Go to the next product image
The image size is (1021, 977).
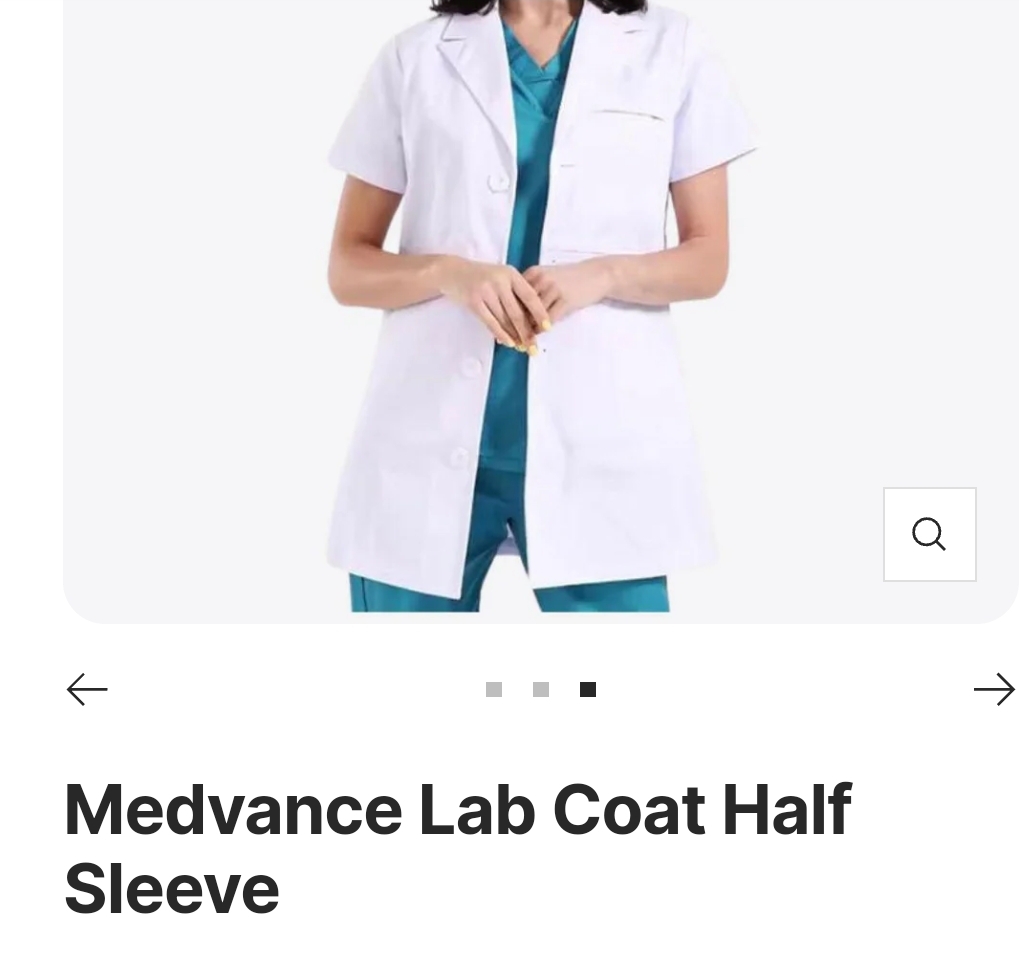[x=994, y=689]
